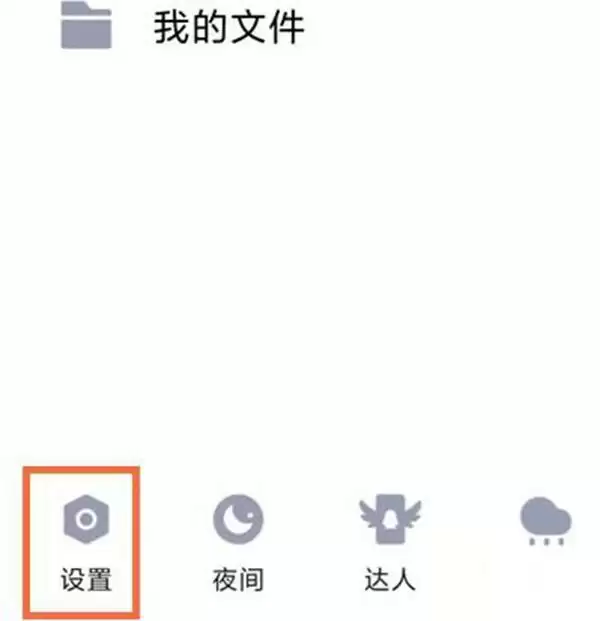This screenshot has height=621, width=600.
Task: Open the 达人 section
Action: [x=390, y=540]
